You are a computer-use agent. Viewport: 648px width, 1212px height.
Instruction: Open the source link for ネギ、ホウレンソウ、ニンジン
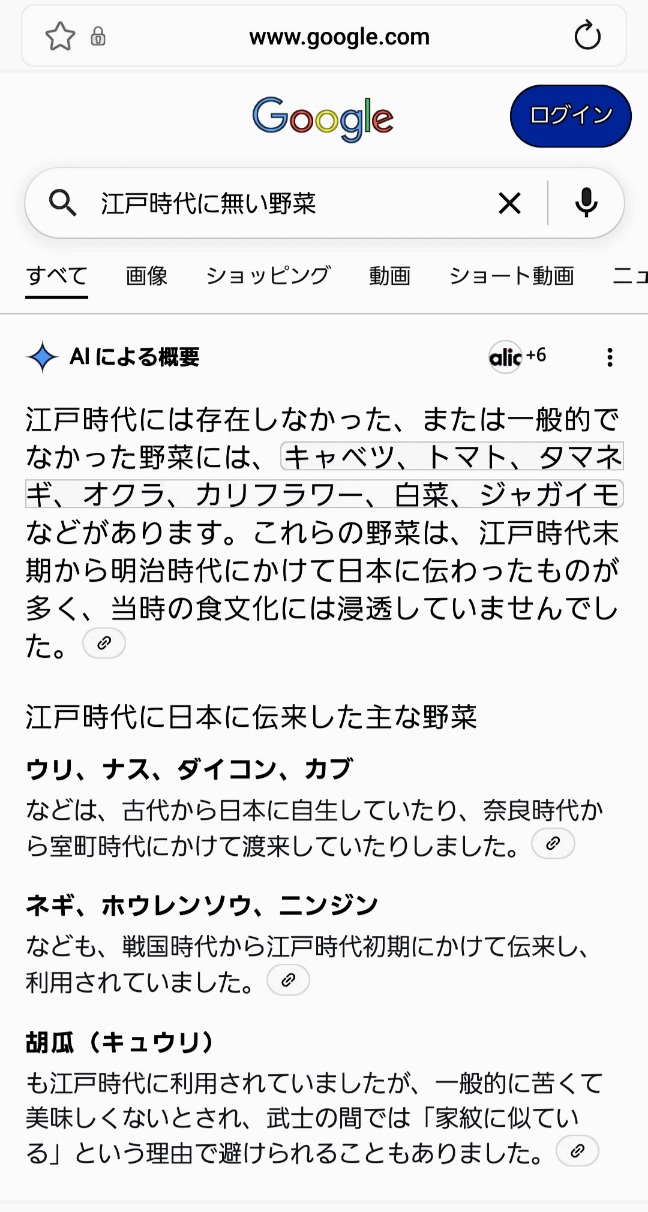[288, 980]
